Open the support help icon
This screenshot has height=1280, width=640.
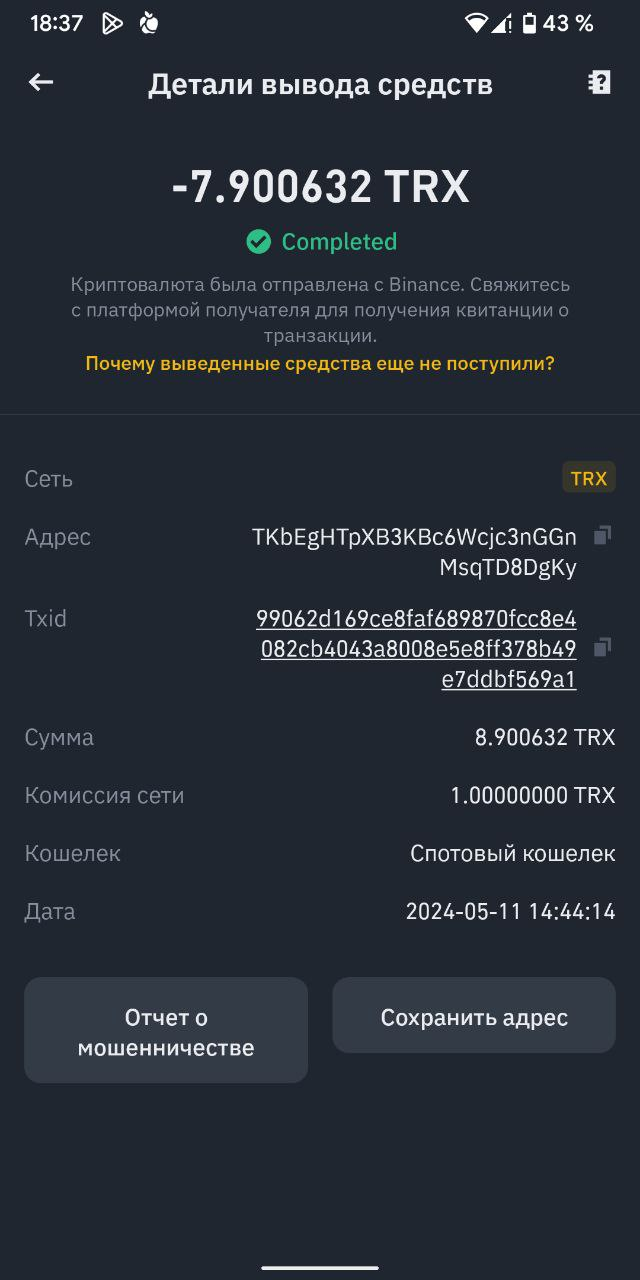coord(599,83)
